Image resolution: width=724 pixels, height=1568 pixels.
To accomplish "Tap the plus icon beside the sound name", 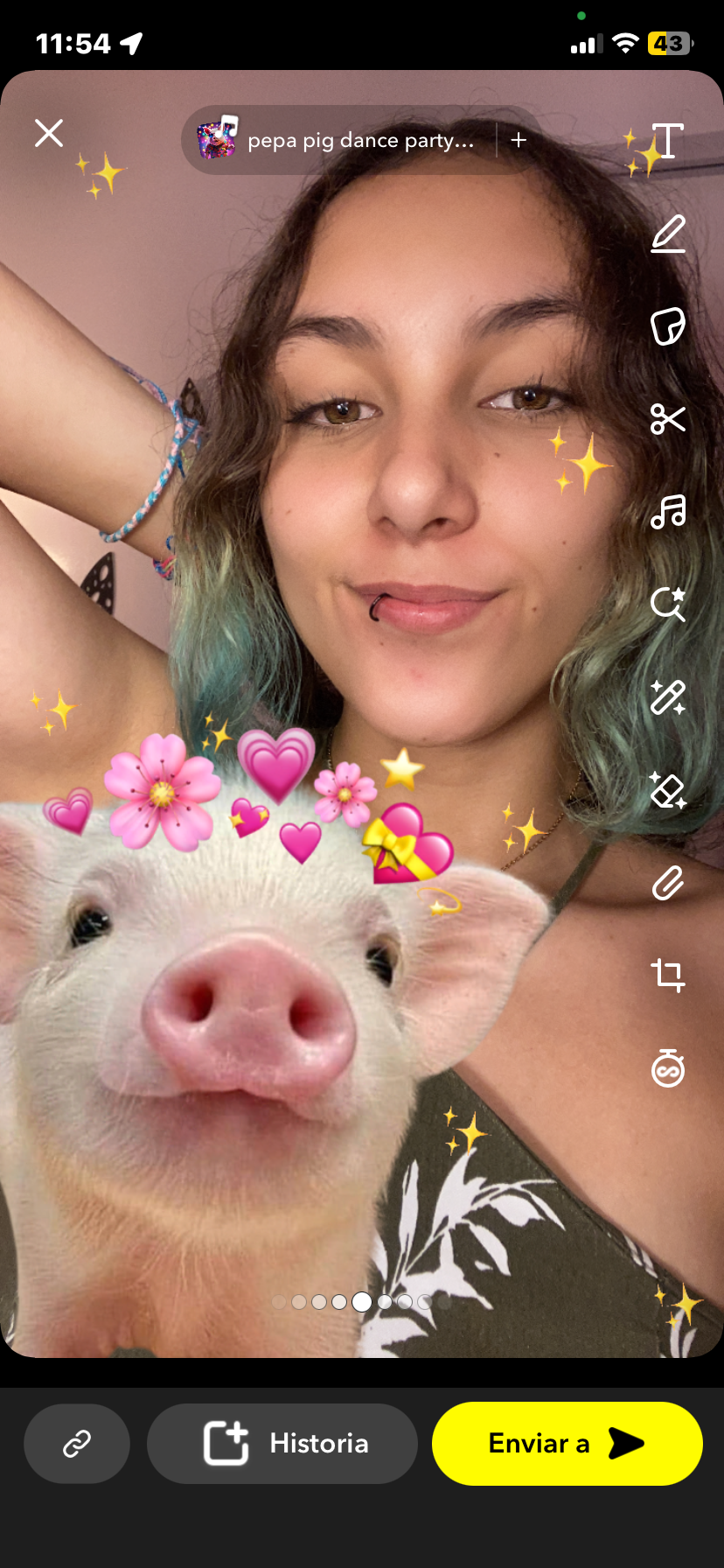I will pyautogui.click(x=519, y=140).
